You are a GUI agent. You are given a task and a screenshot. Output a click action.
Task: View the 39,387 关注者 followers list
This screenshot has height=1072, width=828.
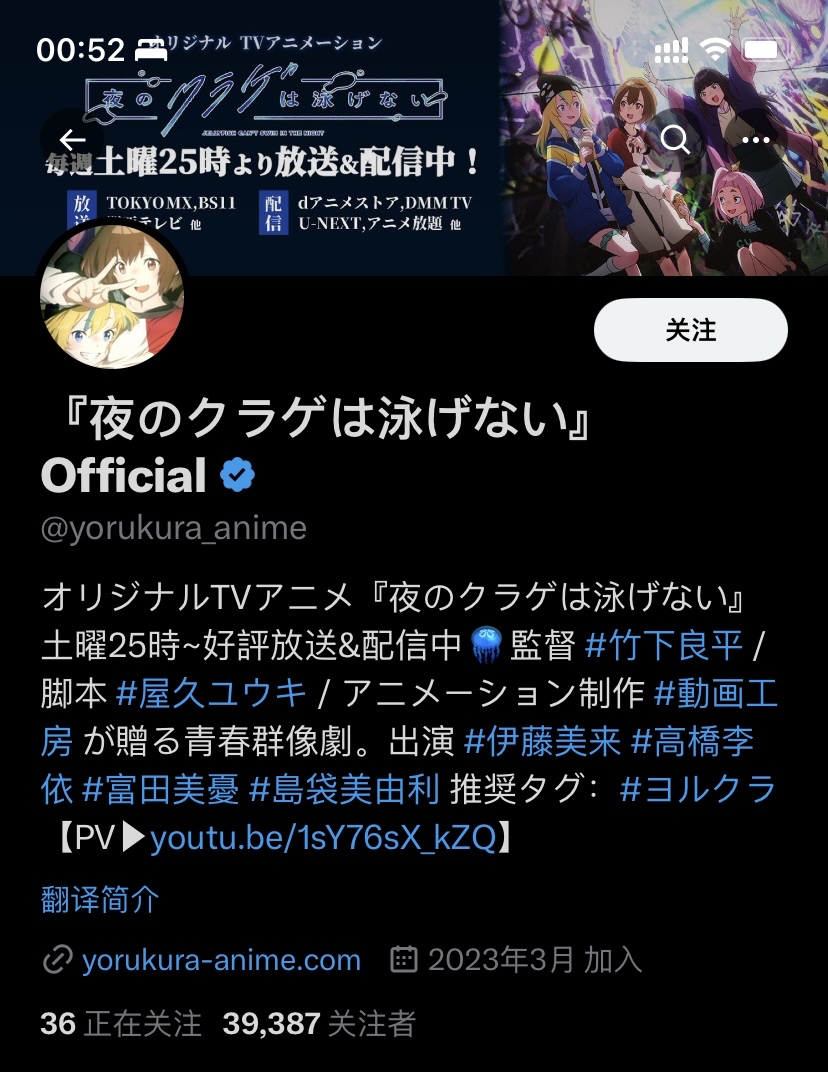(x=318, y=1023)
